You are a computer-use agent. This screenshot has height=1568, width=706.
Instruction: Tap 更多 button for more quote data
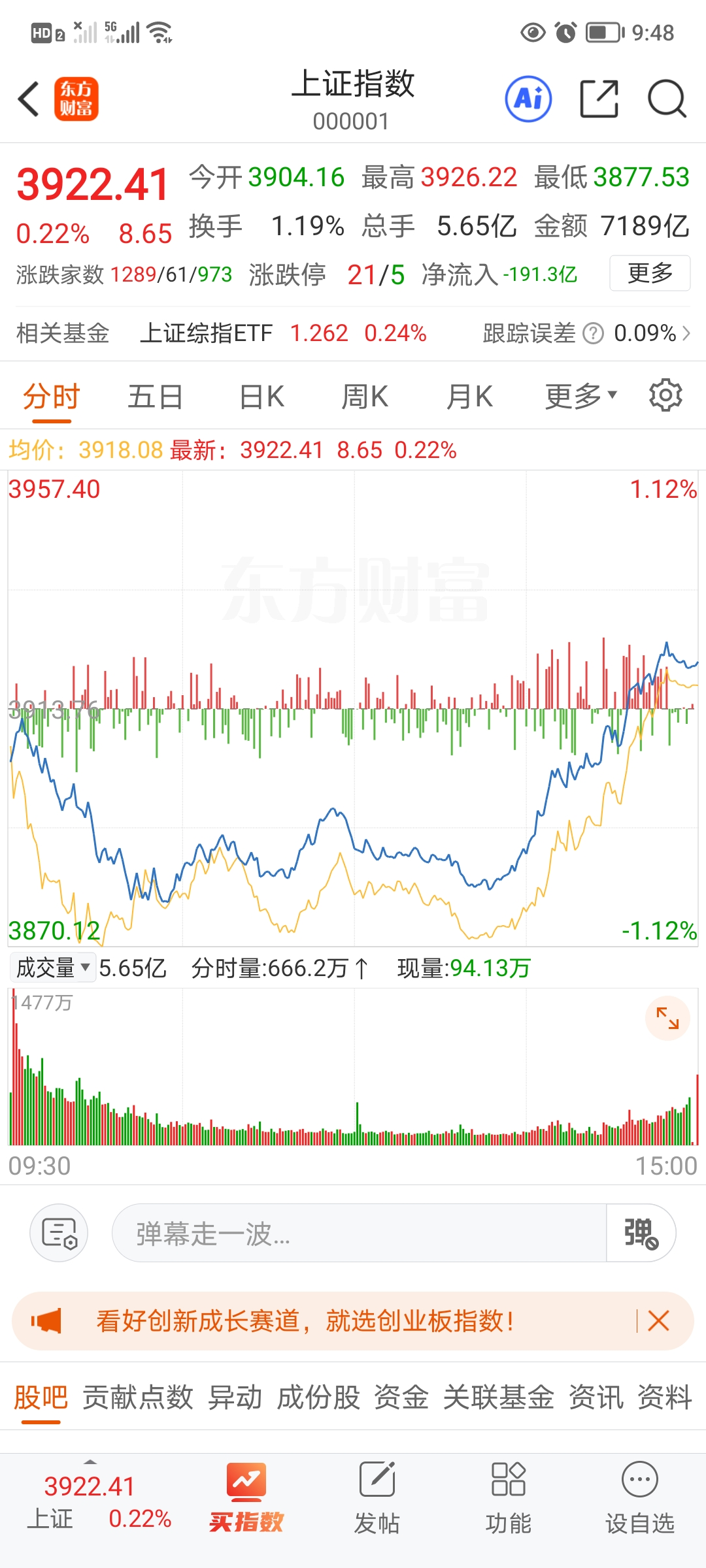click(x=649, y=273)
